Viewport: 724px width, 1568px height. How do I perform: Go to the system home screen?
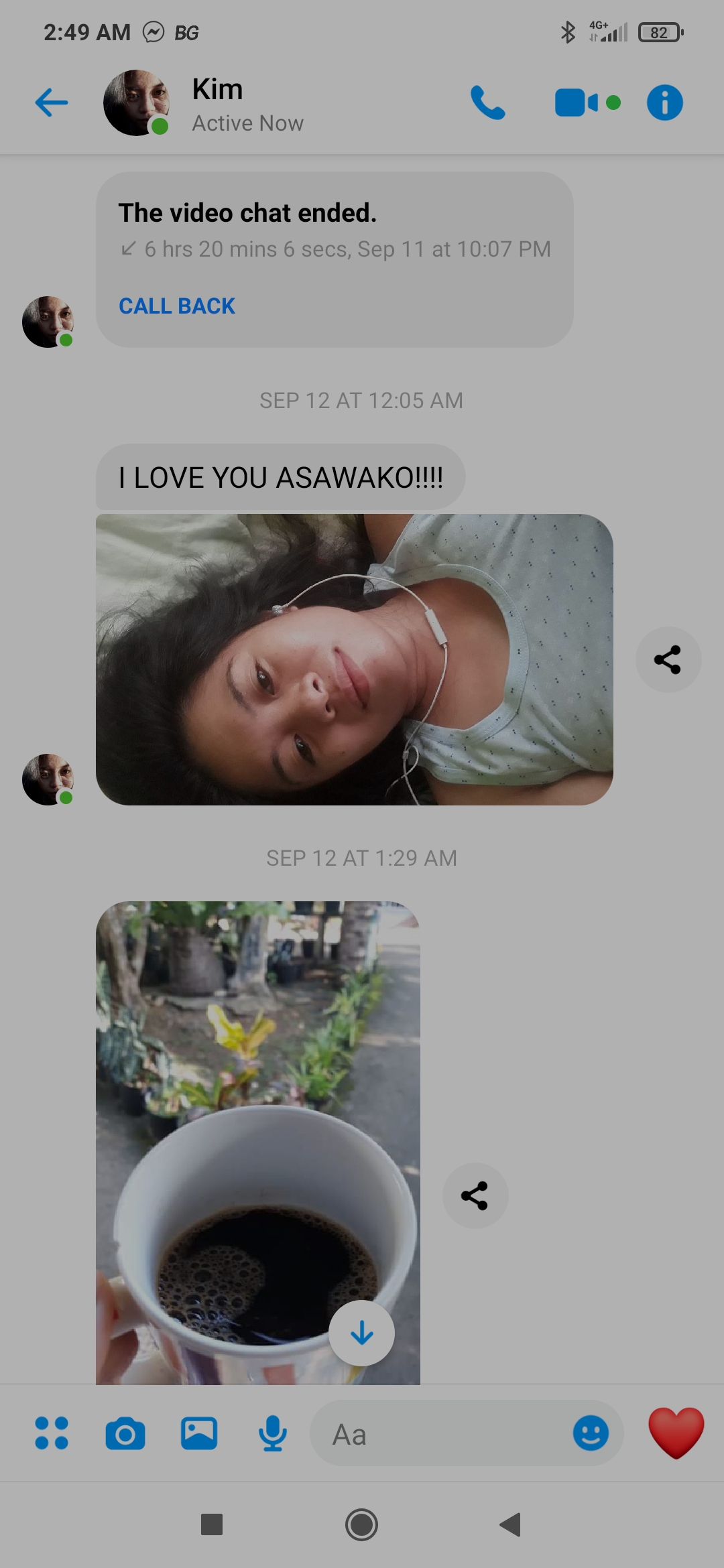(x=361, y=1525)
